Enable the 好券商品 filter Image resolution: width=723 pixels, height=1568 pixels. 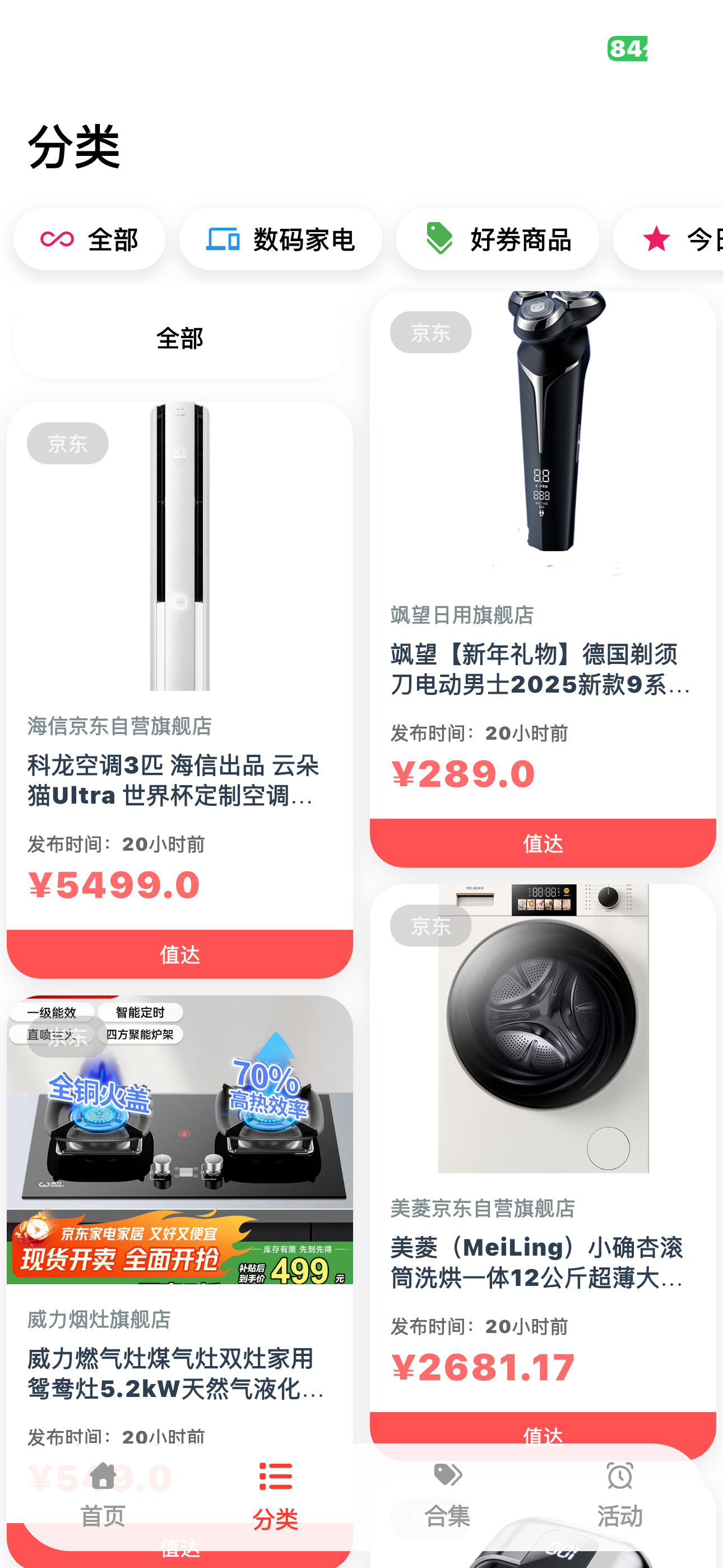(497, 238)
